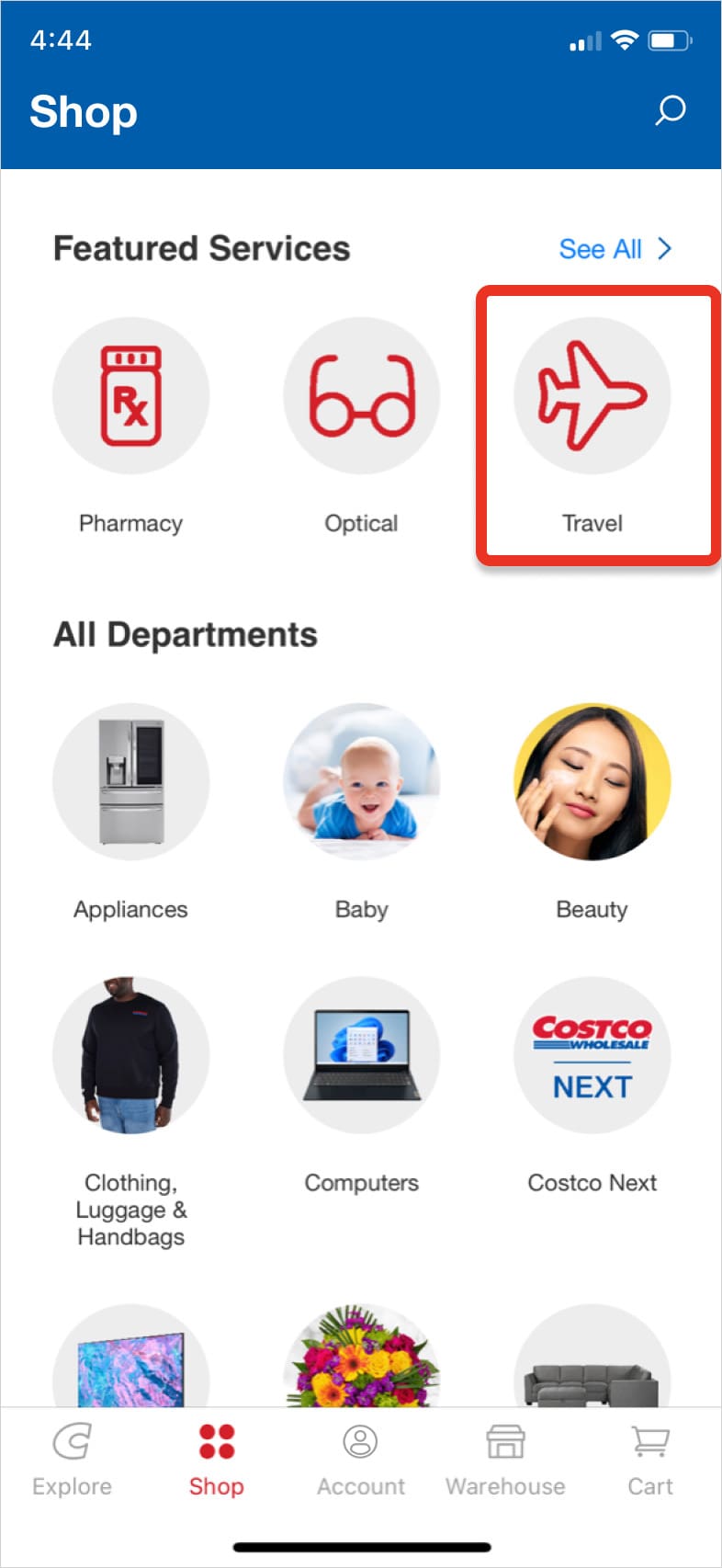Open the search magnifier icon
722x1568 pixels.
coord(670,111)
